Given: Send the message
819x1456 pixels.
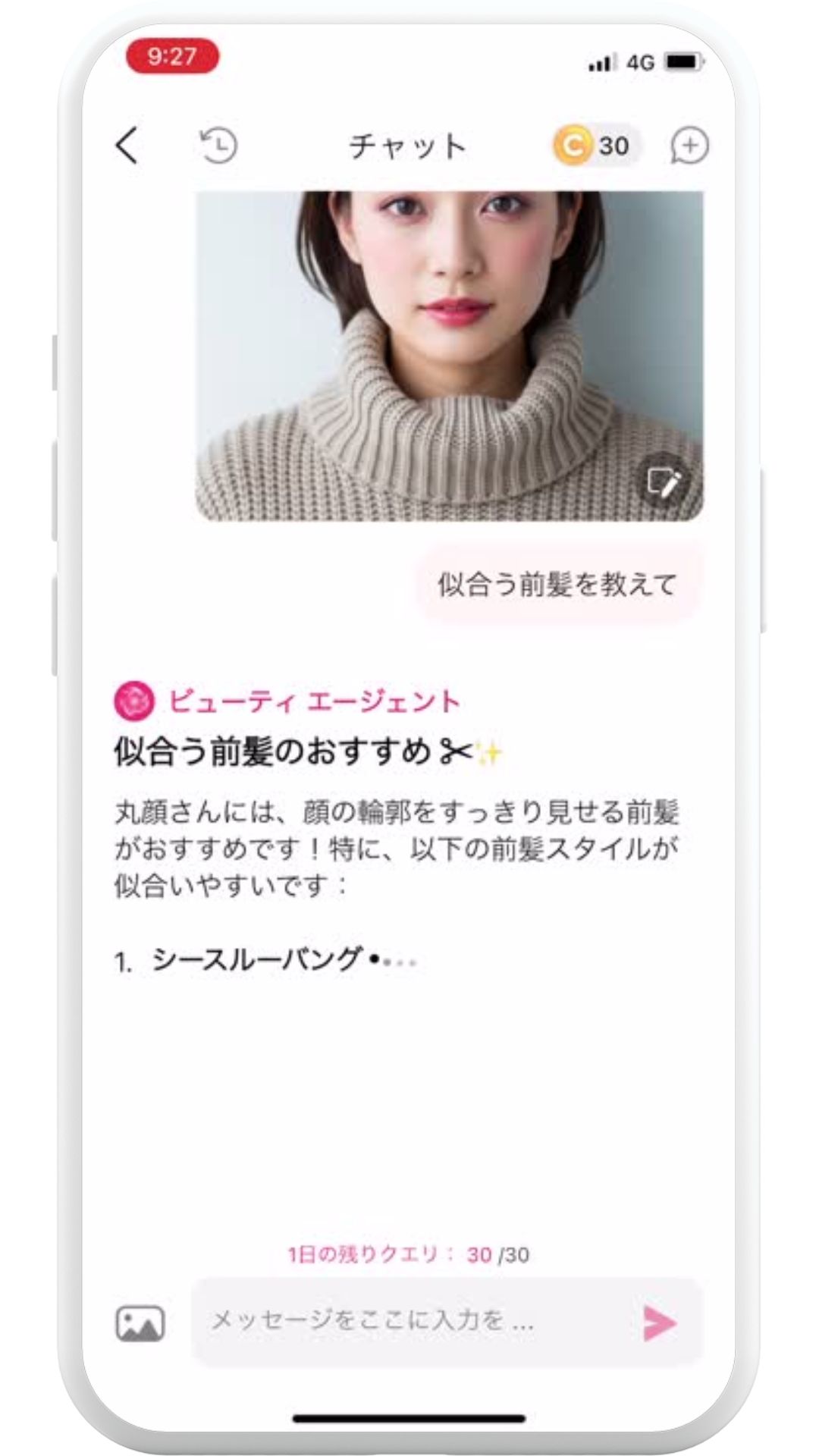Looking at the screenshot, I should point(658,1322).
